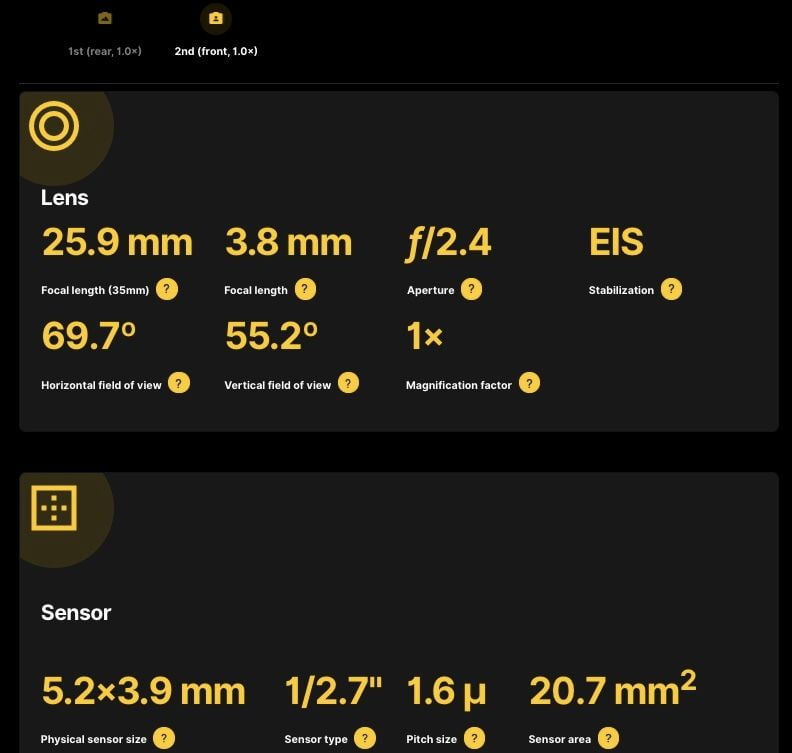
Task: Open the Stabilization help tooltip
Action: [672, 290]
